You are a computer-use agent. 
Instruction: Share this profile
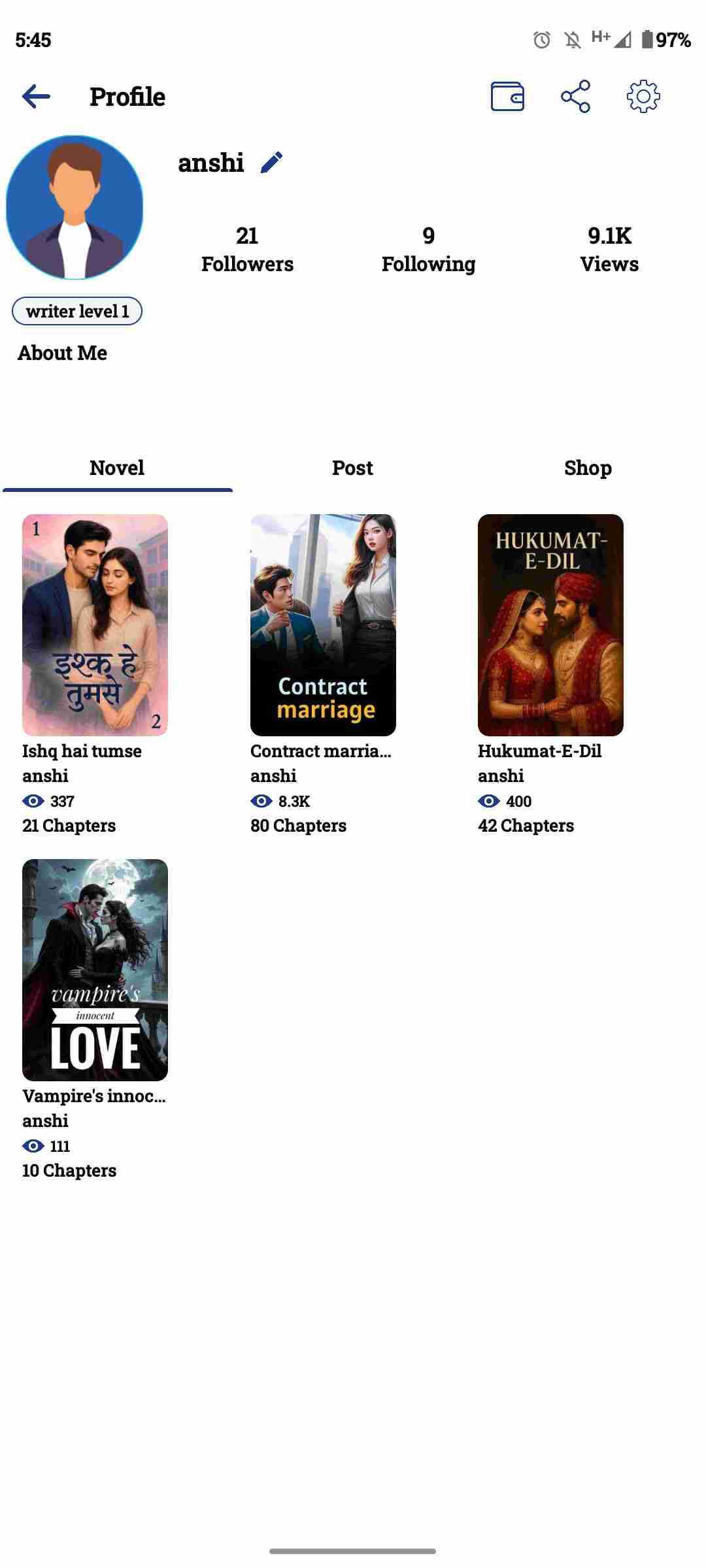pos(575,97)
